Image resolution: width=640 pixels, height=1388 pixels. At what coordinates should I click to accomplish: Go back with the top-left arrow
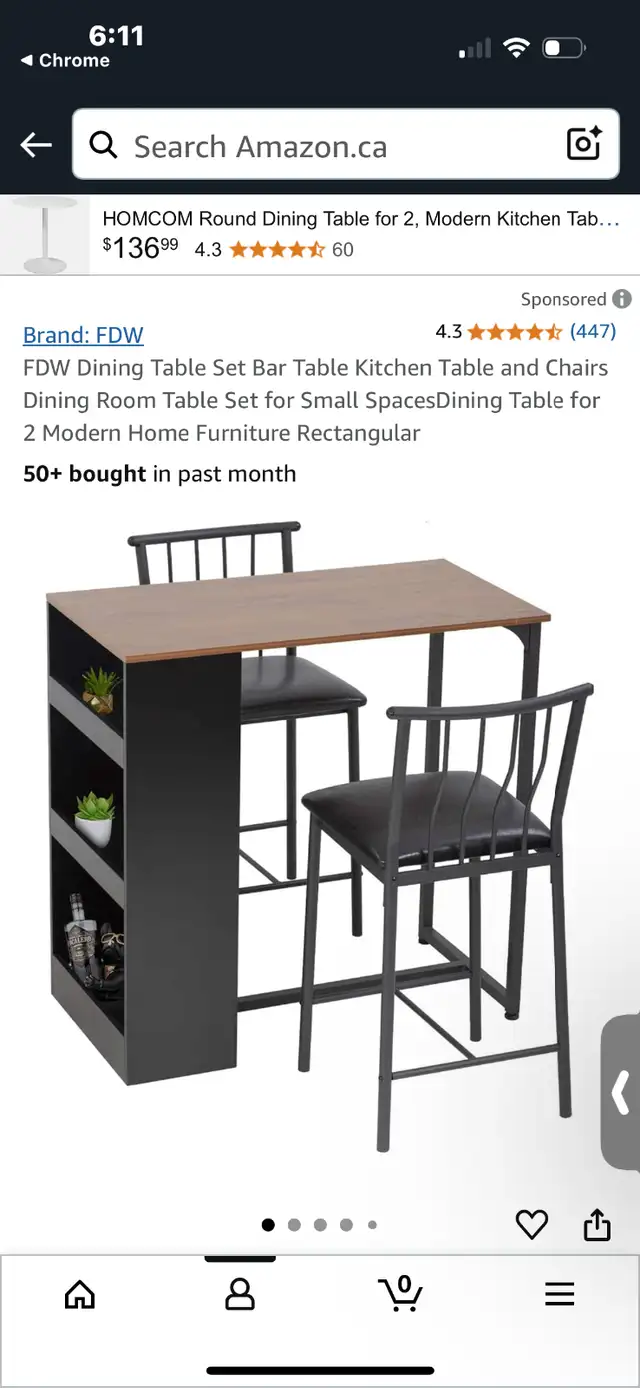point(36,145)
